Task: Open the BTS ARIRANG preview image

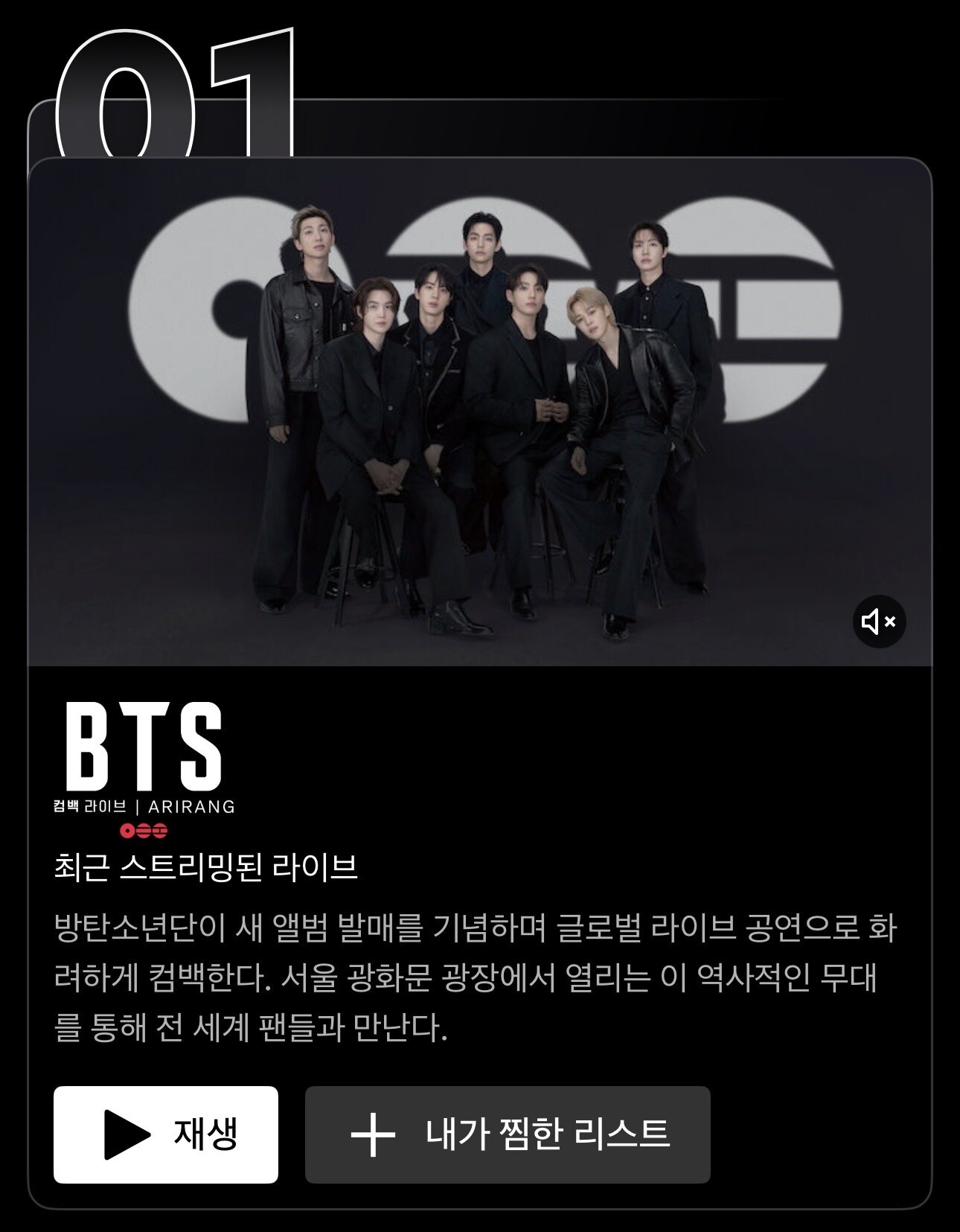Action: coord(479,413)
